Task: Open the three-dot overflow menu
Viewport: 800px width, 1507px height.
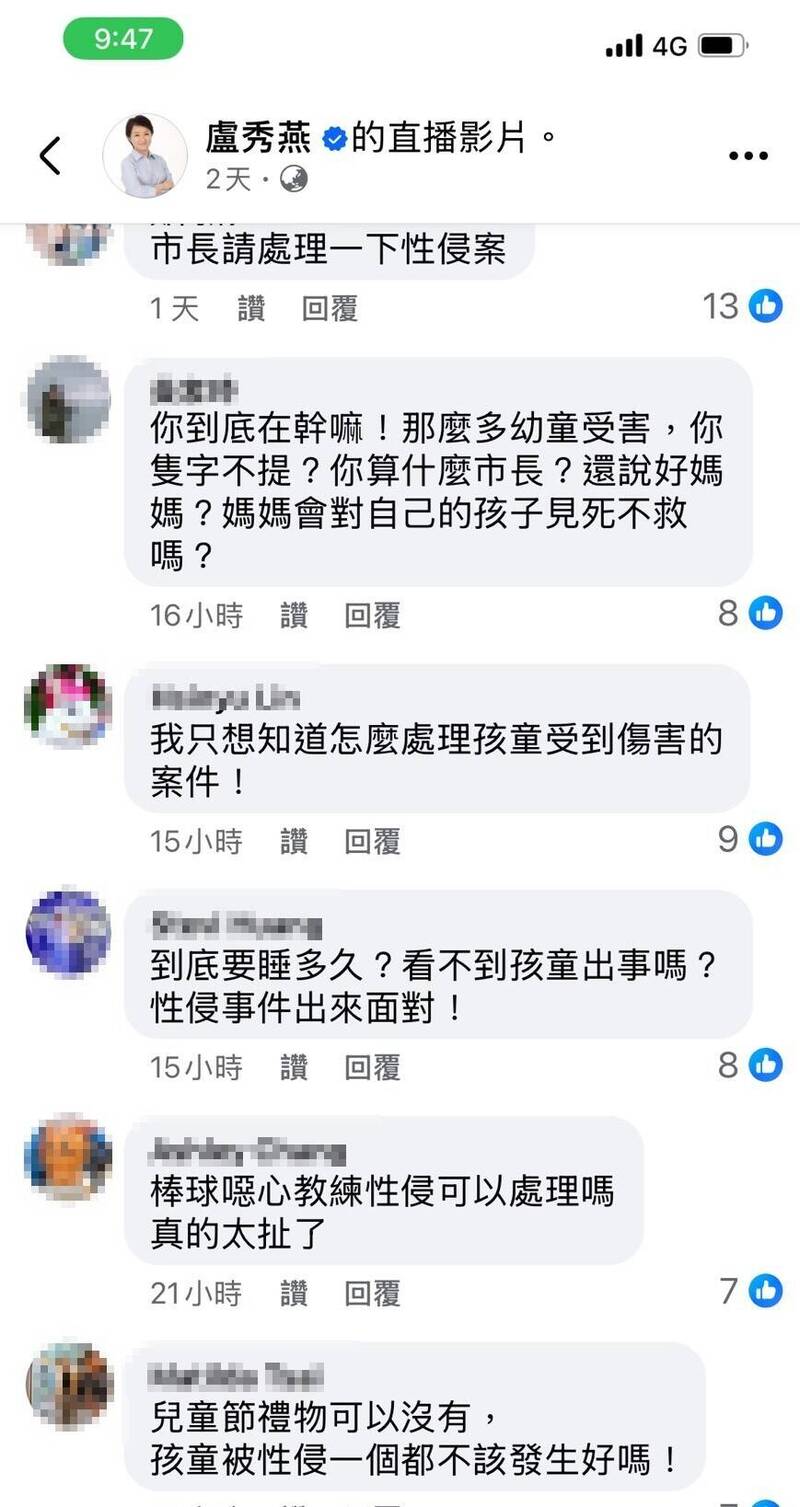Action: (747, 157)
